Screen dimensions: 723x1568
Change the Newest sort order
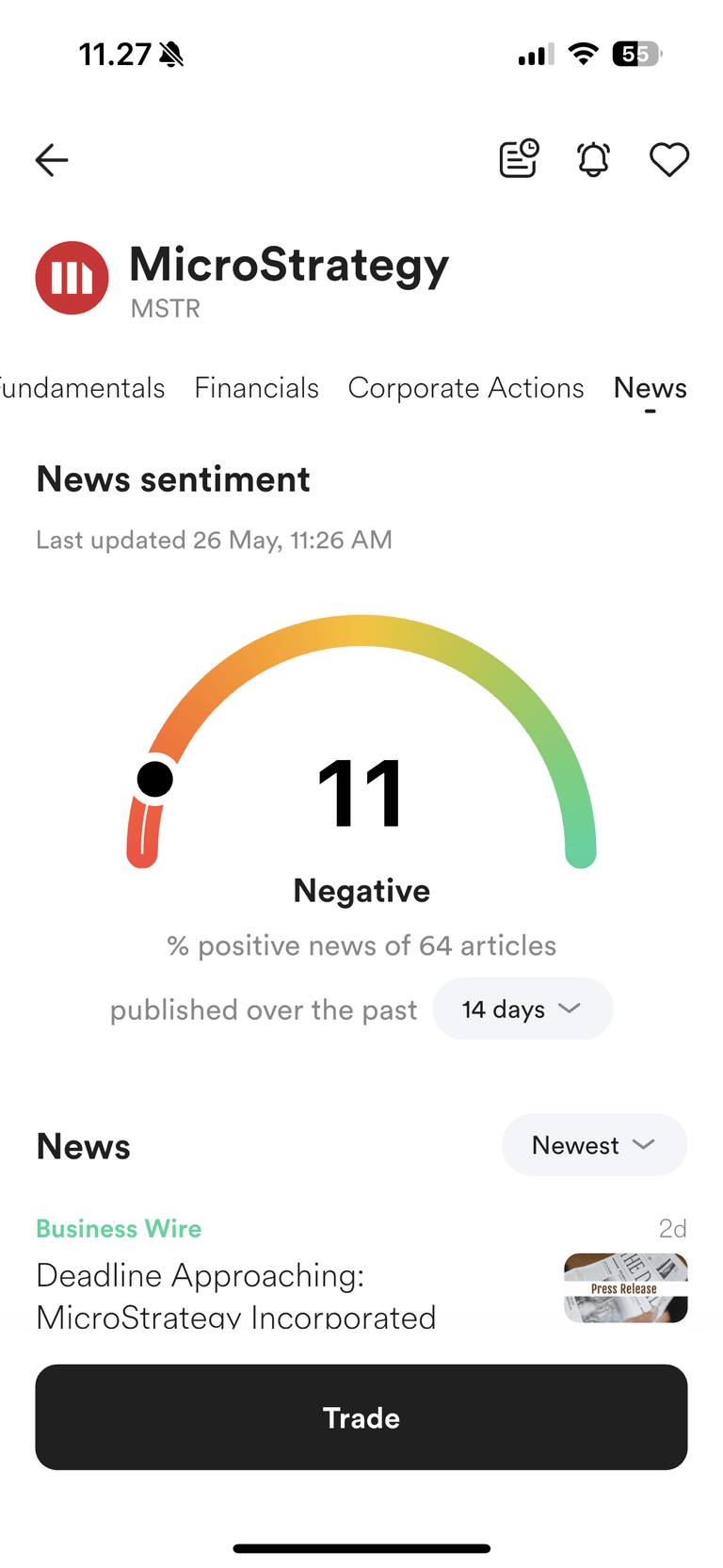pos(594,1145)
